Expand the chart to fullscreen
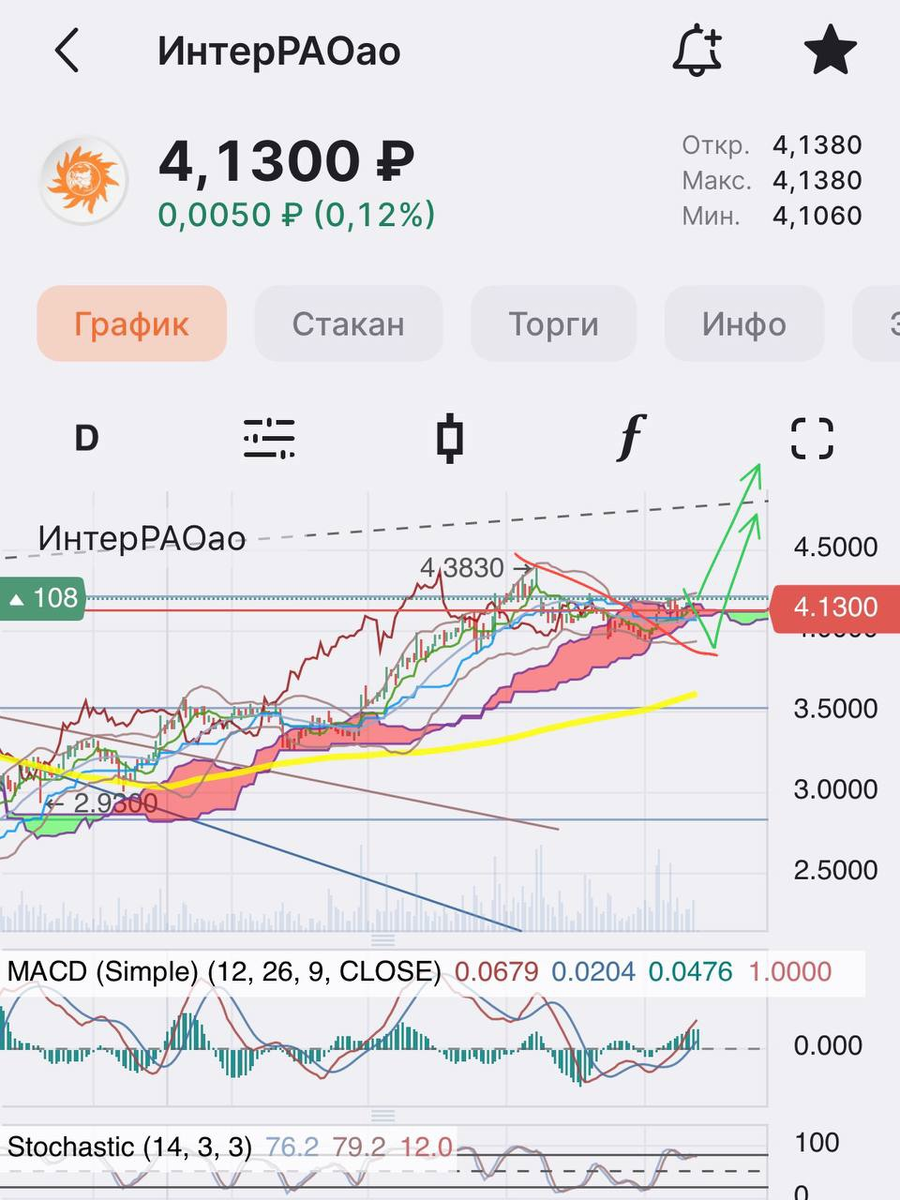Viewport: 900px width, 1200px height. pyautogui.click(x=812, y=438)
